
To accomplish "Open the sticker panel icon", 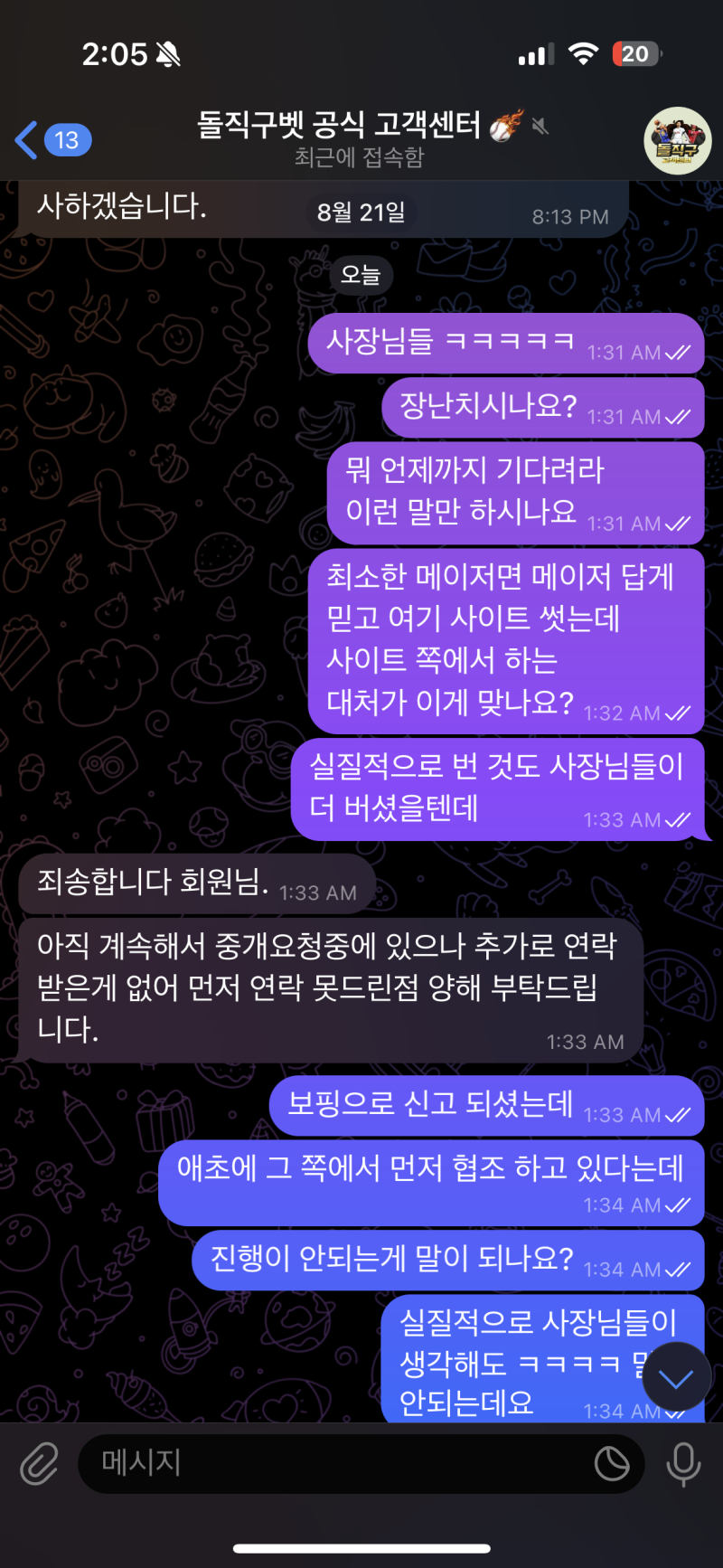I will tap(612, 1462).
